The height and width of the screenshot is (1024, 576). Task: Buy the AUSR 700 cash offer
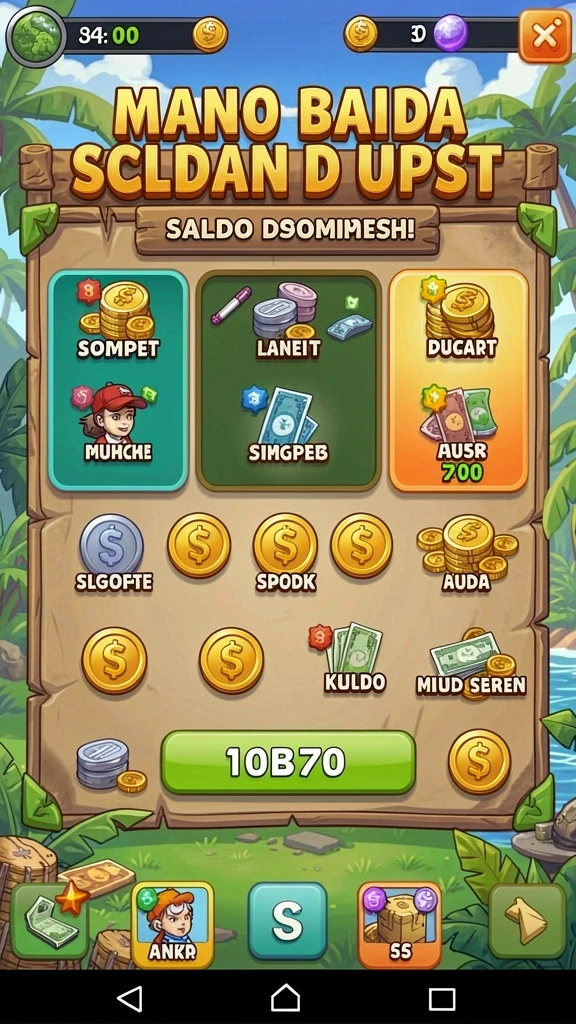(x=461, y=434)
